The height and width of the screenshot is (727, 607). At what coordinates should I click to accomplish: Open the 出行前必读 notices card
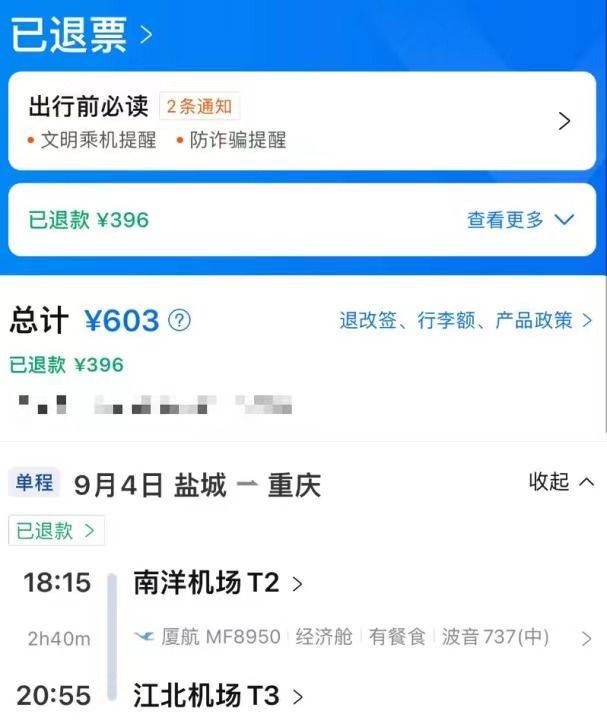[301, 122]
